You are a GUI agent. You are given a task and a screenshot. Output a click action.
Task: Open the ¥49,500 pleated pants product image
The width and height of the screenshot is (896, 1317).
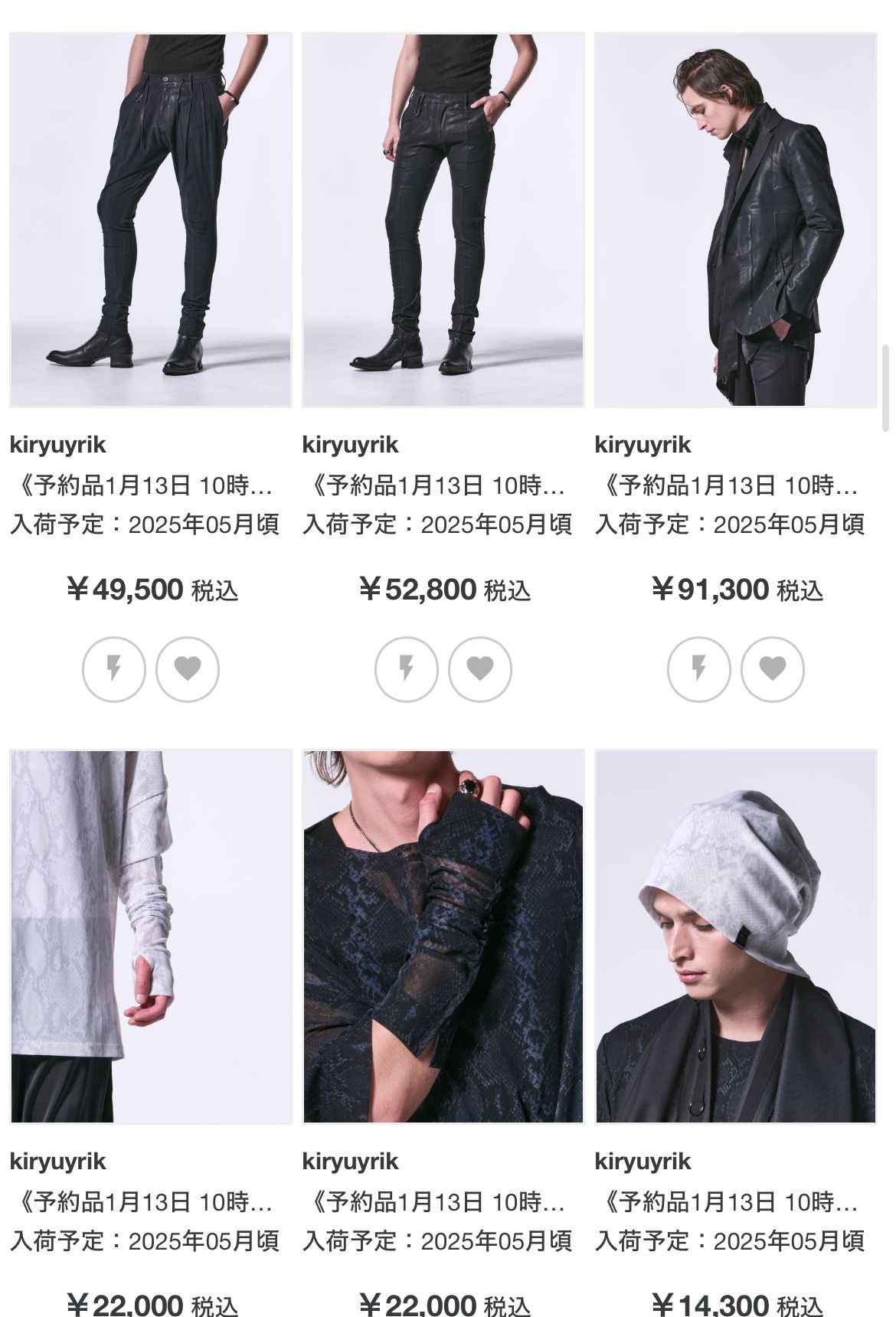[150, 219]
